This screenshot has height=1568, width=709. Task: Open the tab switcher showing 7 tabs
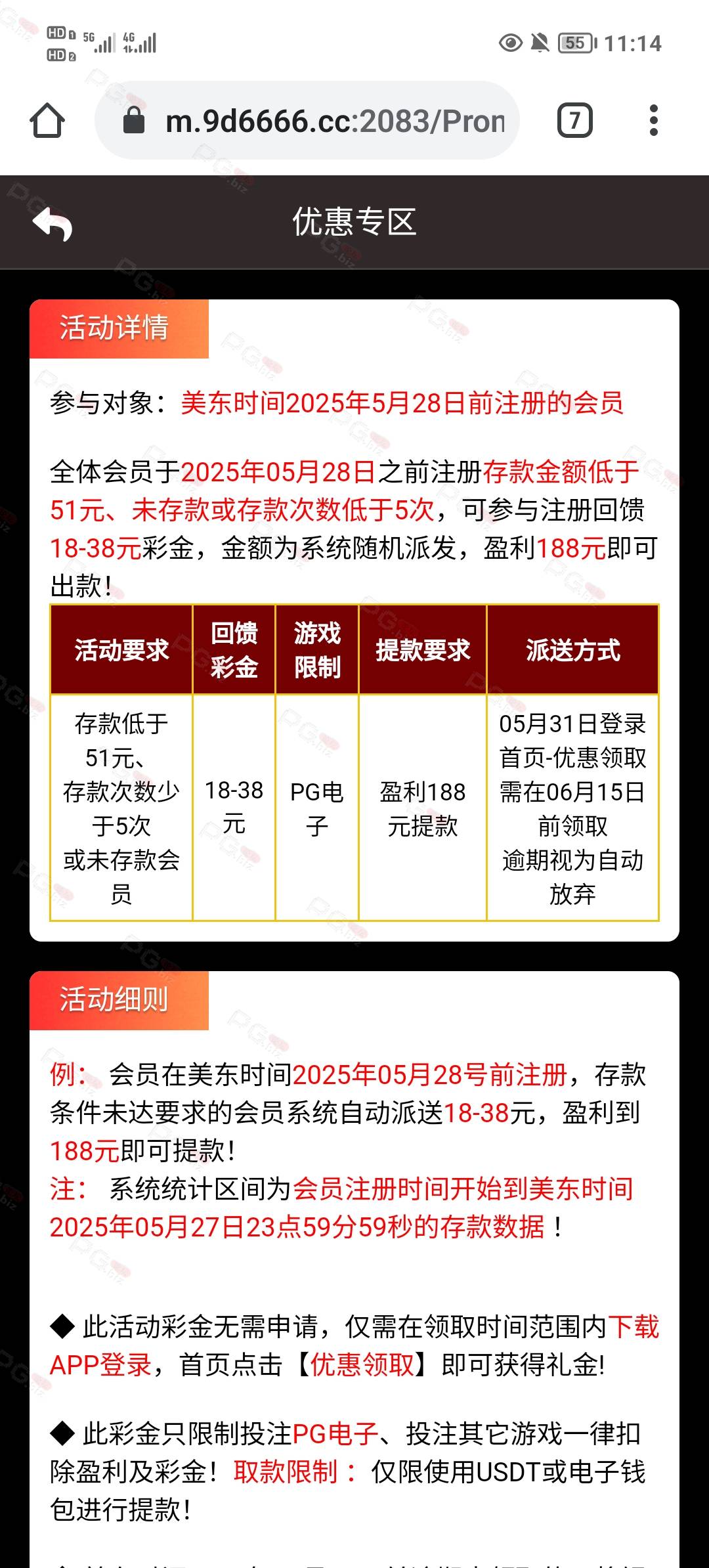pyautogui.click(x=575, y=121)
